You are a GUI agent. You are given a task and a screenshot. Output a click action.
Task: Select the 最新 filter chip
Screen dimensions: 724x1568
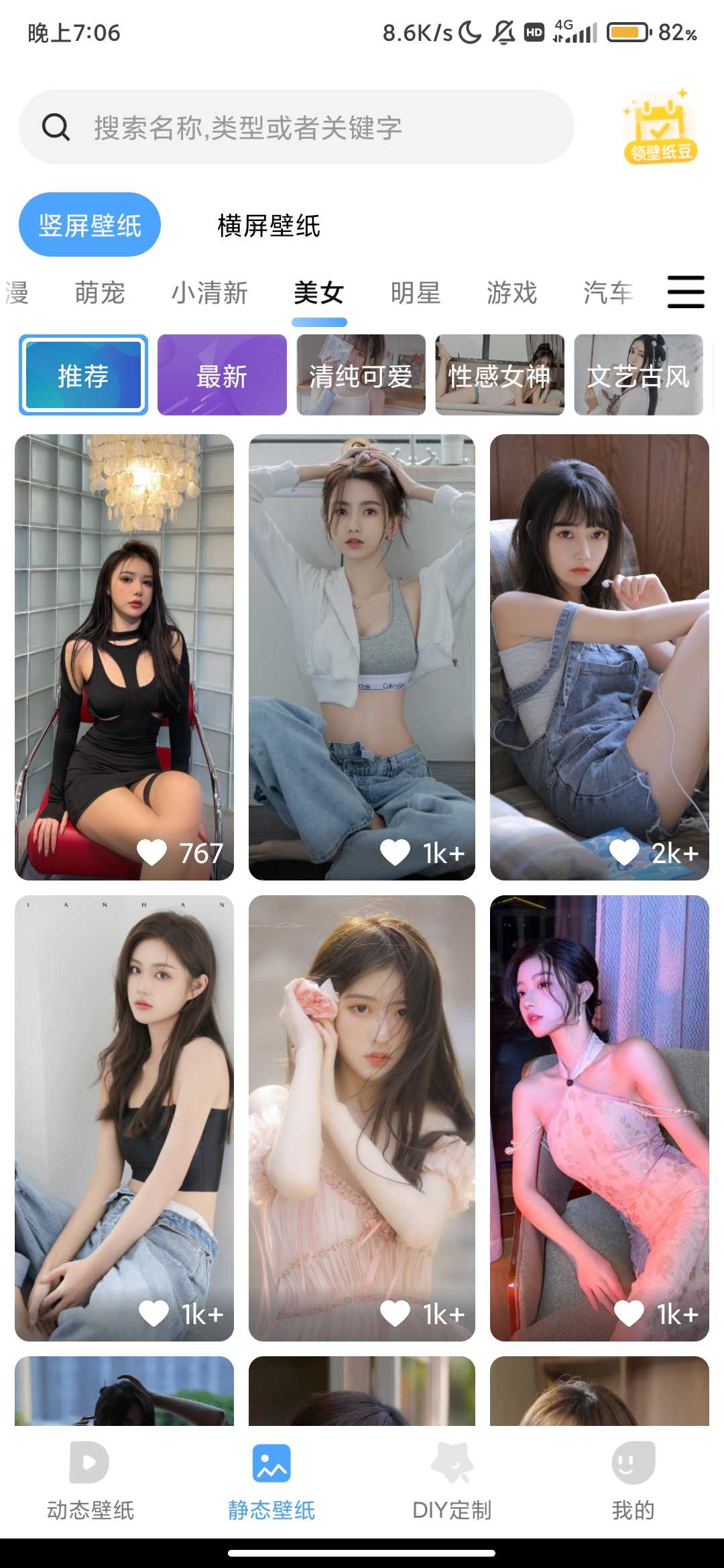point(222,375)
